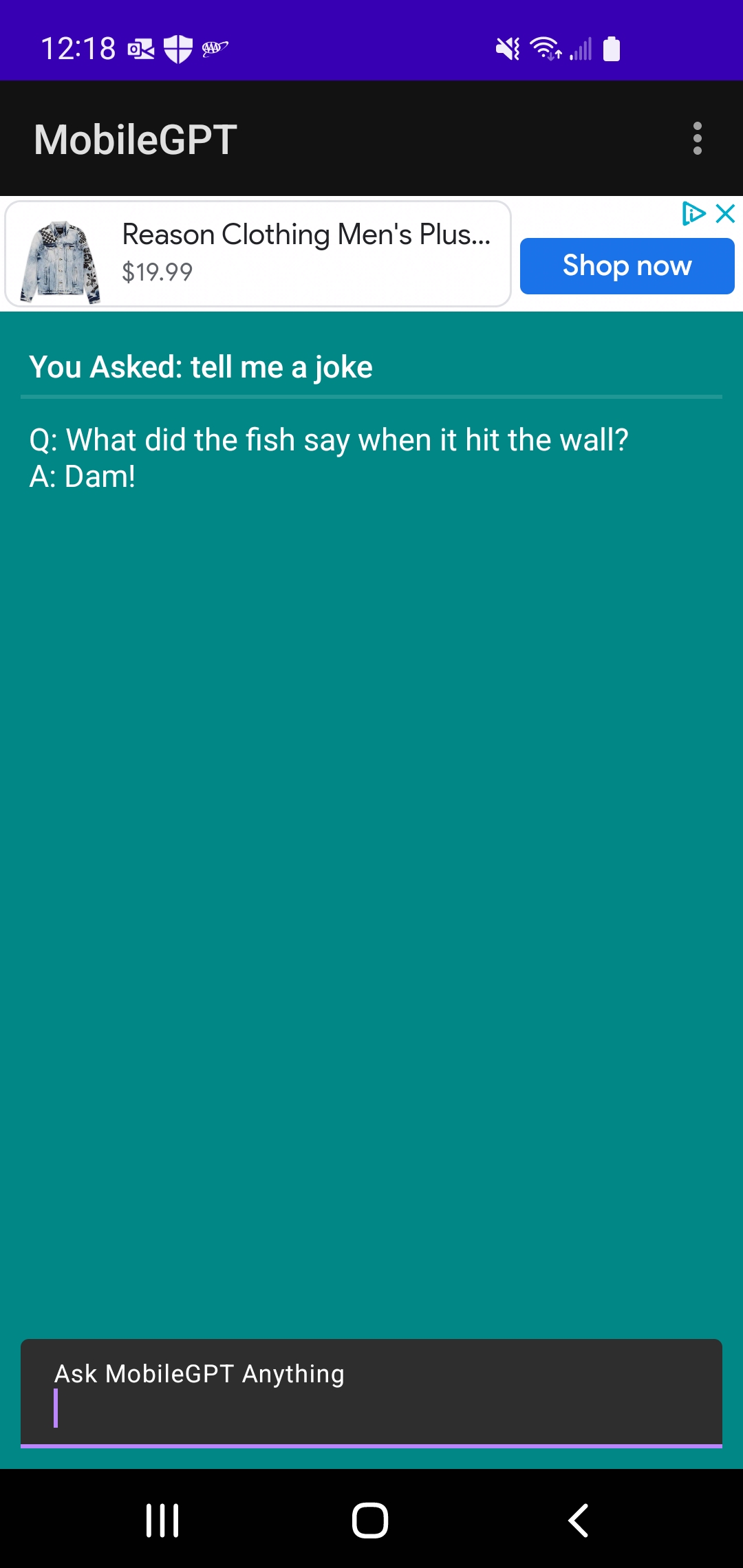Open the recent apps view
The height and width of the screenshot is (1568, 743).
[x=162, y=1520]
